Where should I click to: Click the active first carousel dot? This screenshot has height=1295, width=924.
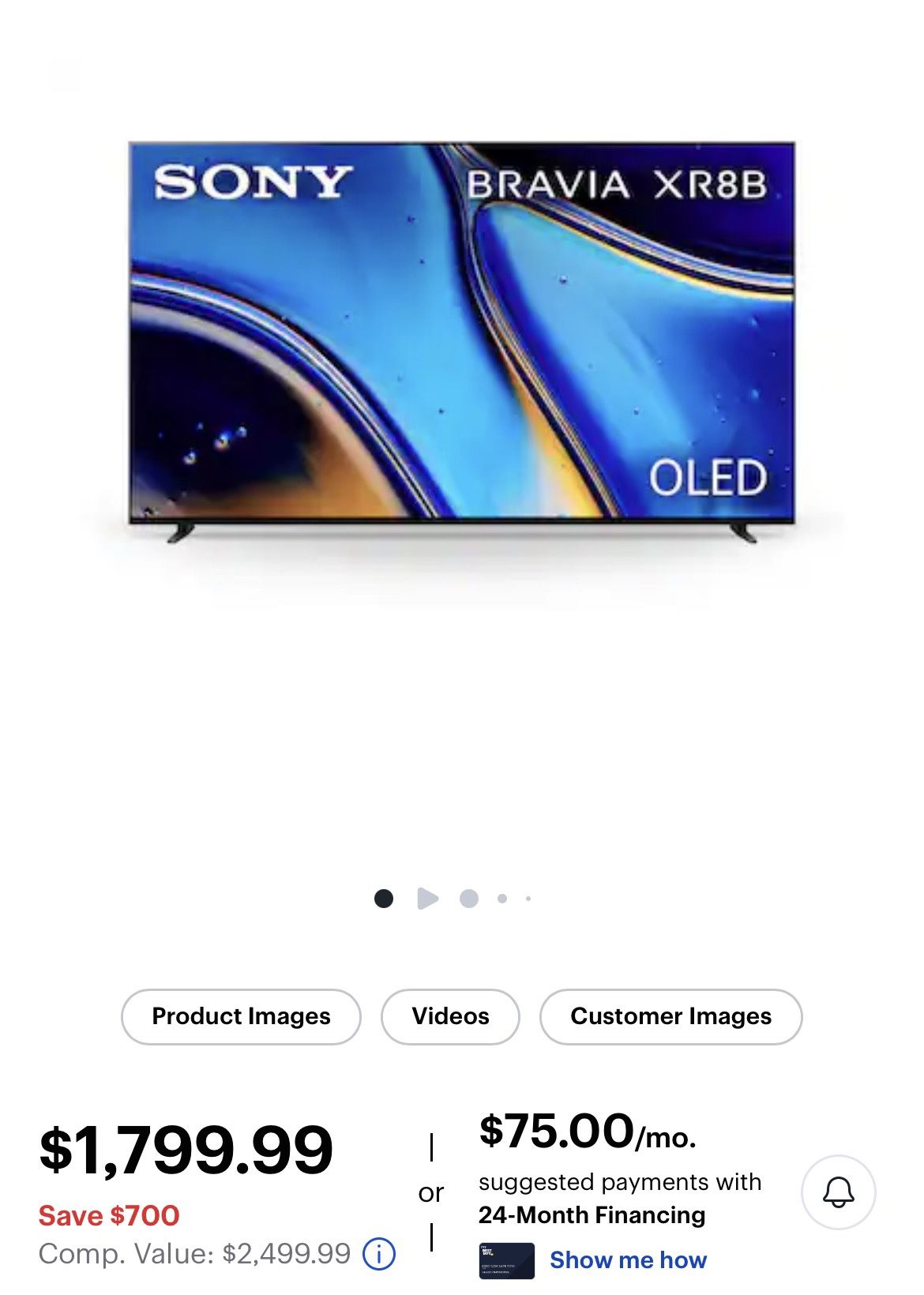point(385,898)
